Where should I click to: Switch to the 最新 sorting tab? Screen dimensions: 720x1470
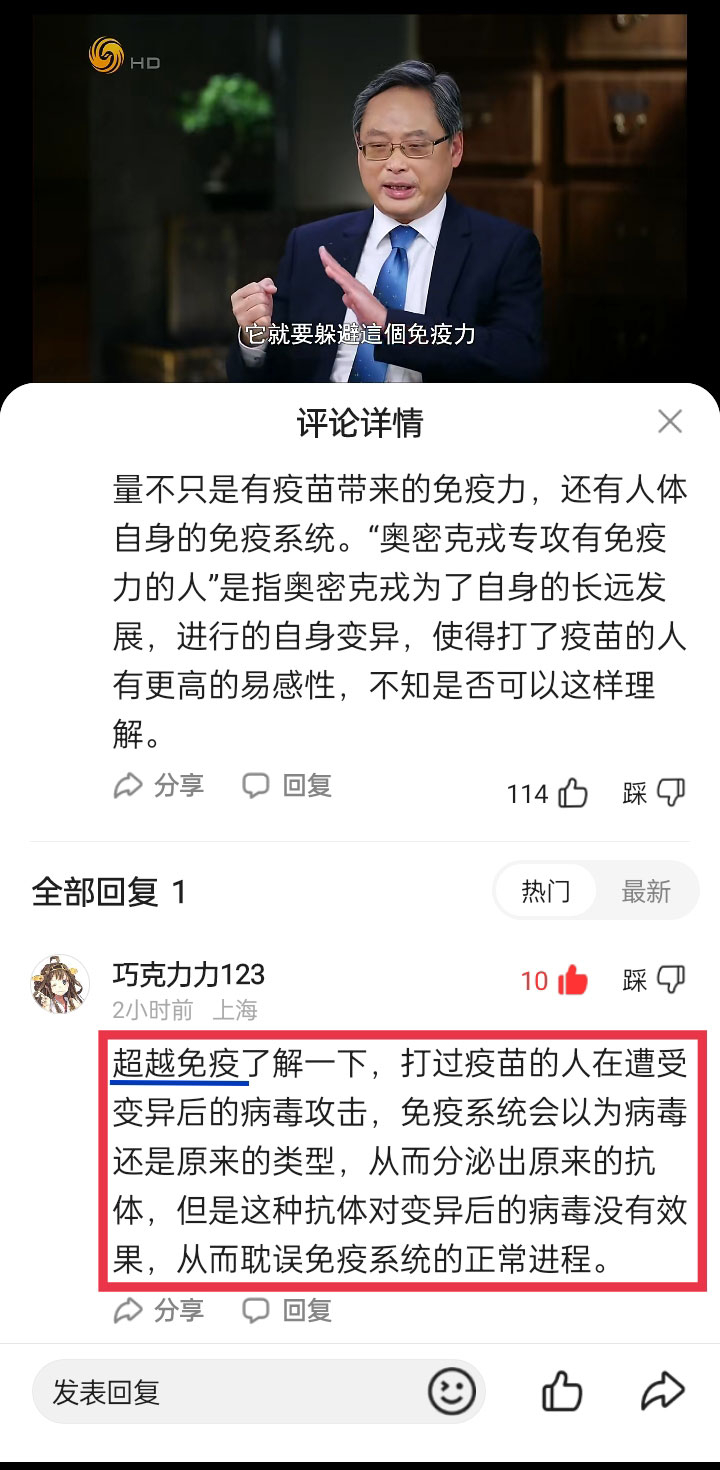pyautogui.click(x=646, y=891)
